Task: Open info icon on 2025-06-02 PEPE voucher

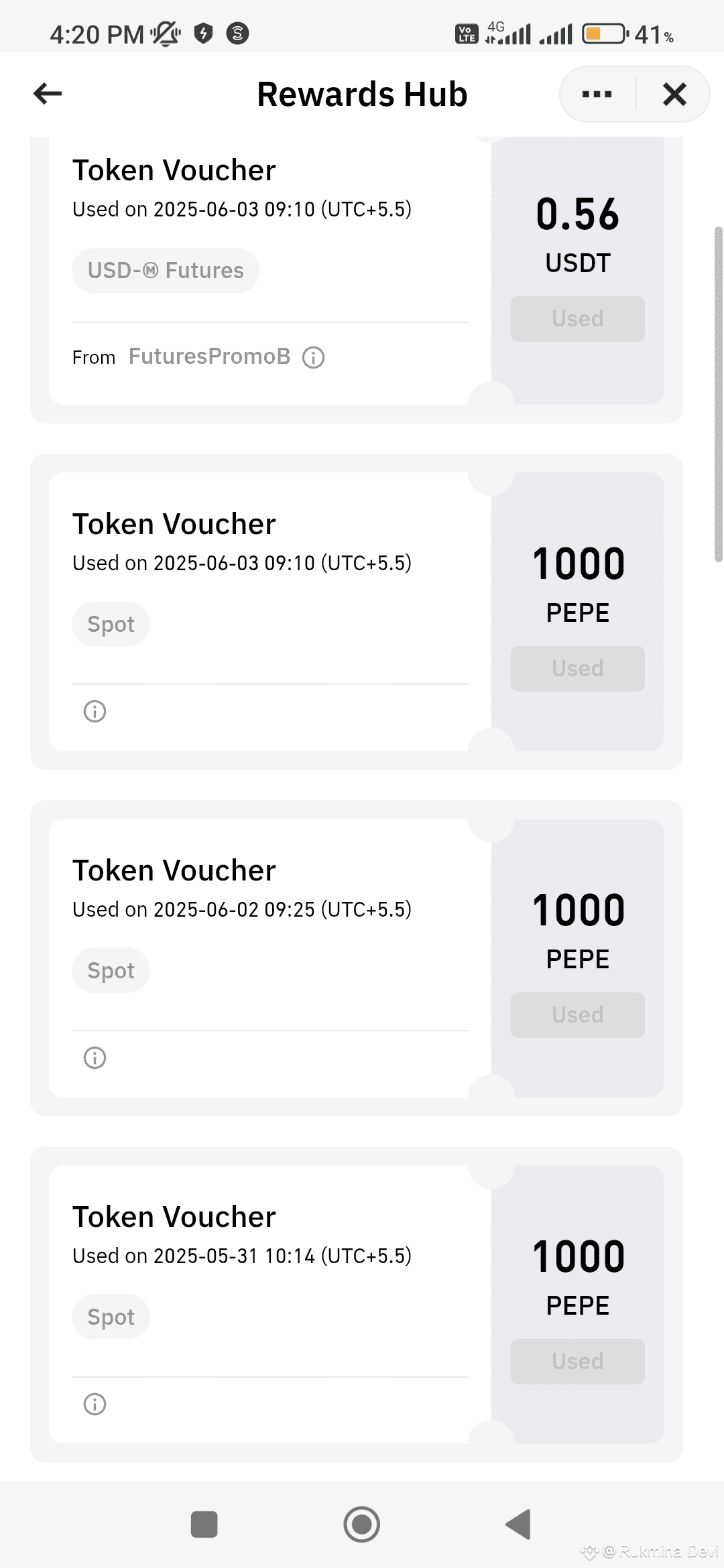Action: 95,1057
